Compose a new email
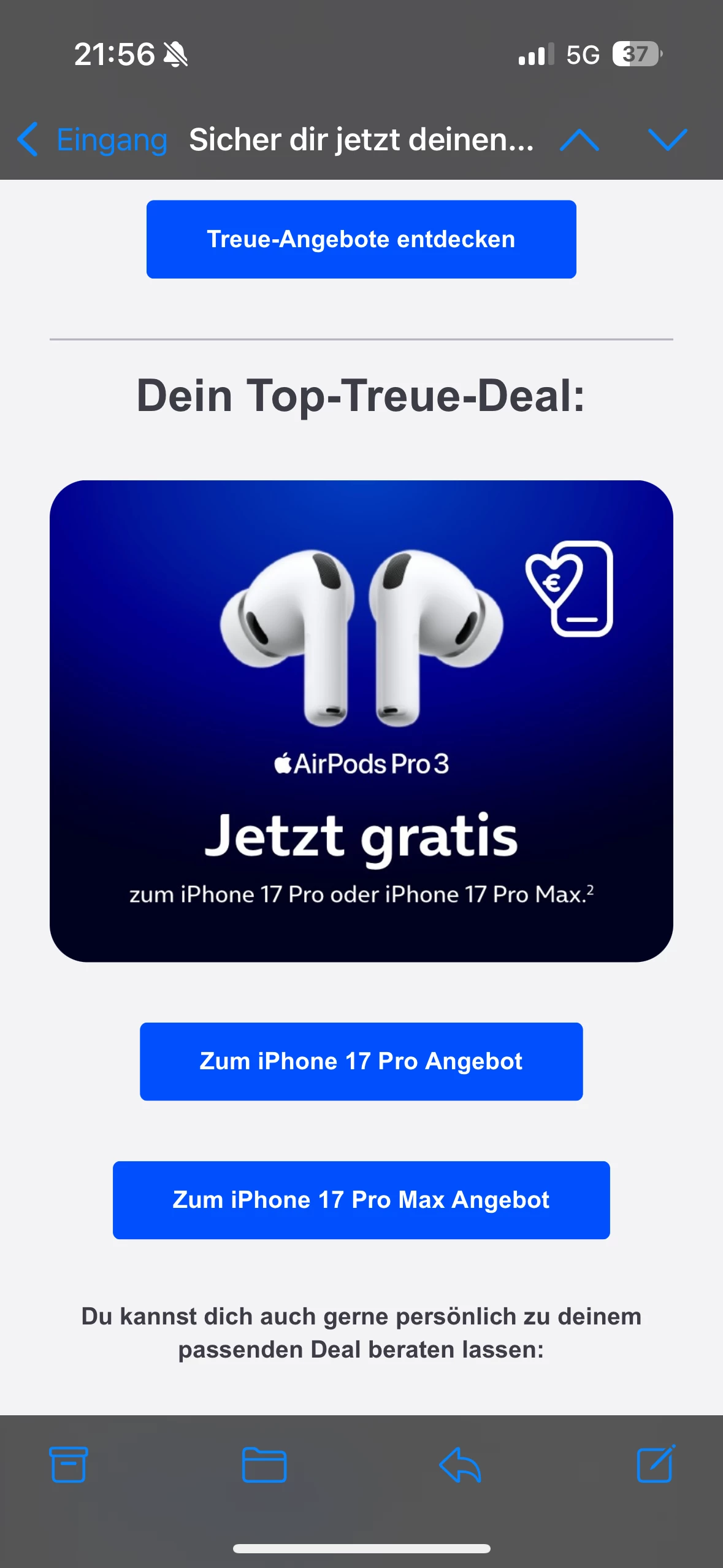The width and height of the screenshot is (723, 1568). click(x=656, y=1465)
